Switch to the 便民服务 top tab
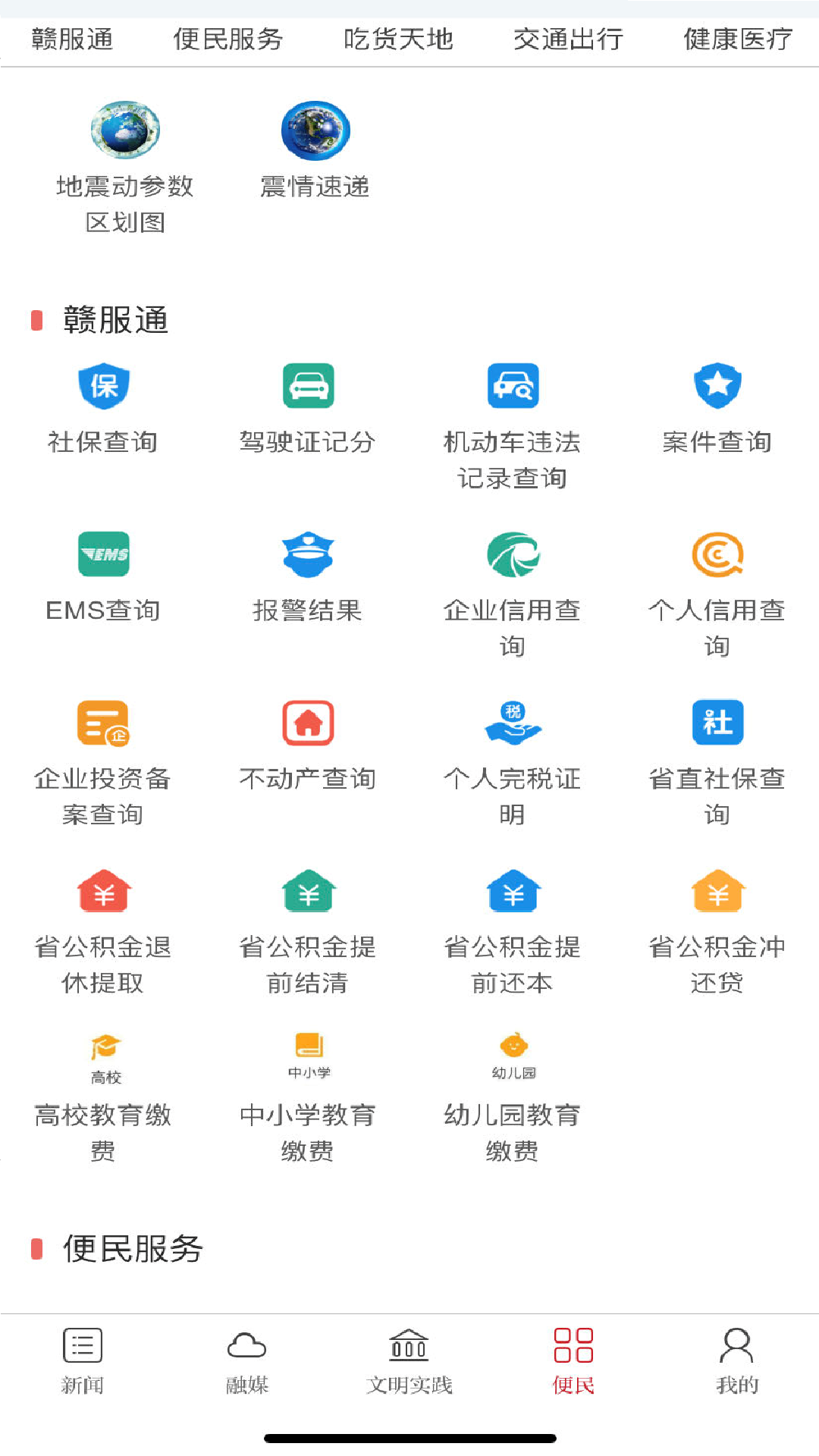The image size is (819, 1456). pos(227,39)
